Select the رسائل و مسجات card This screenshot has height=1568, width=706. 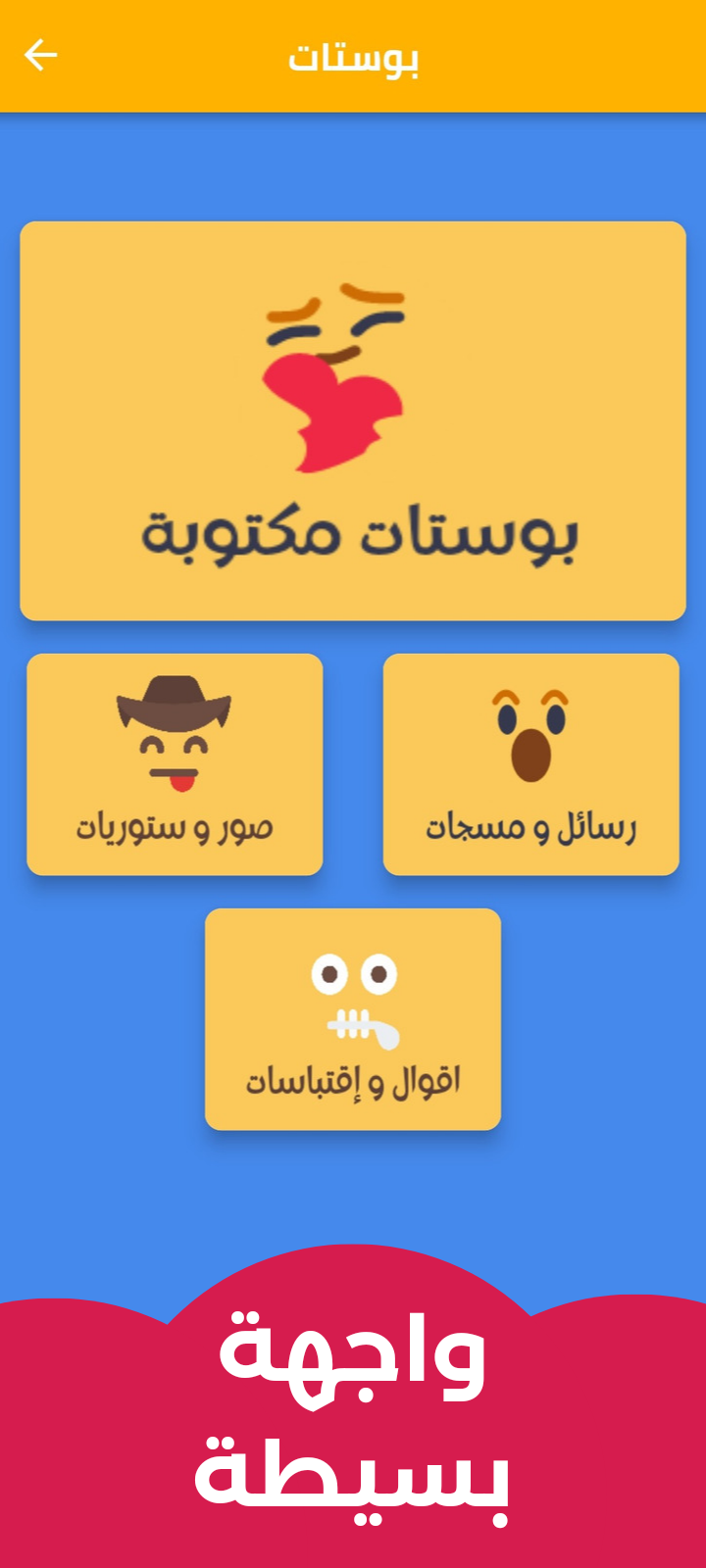point(530,764)
